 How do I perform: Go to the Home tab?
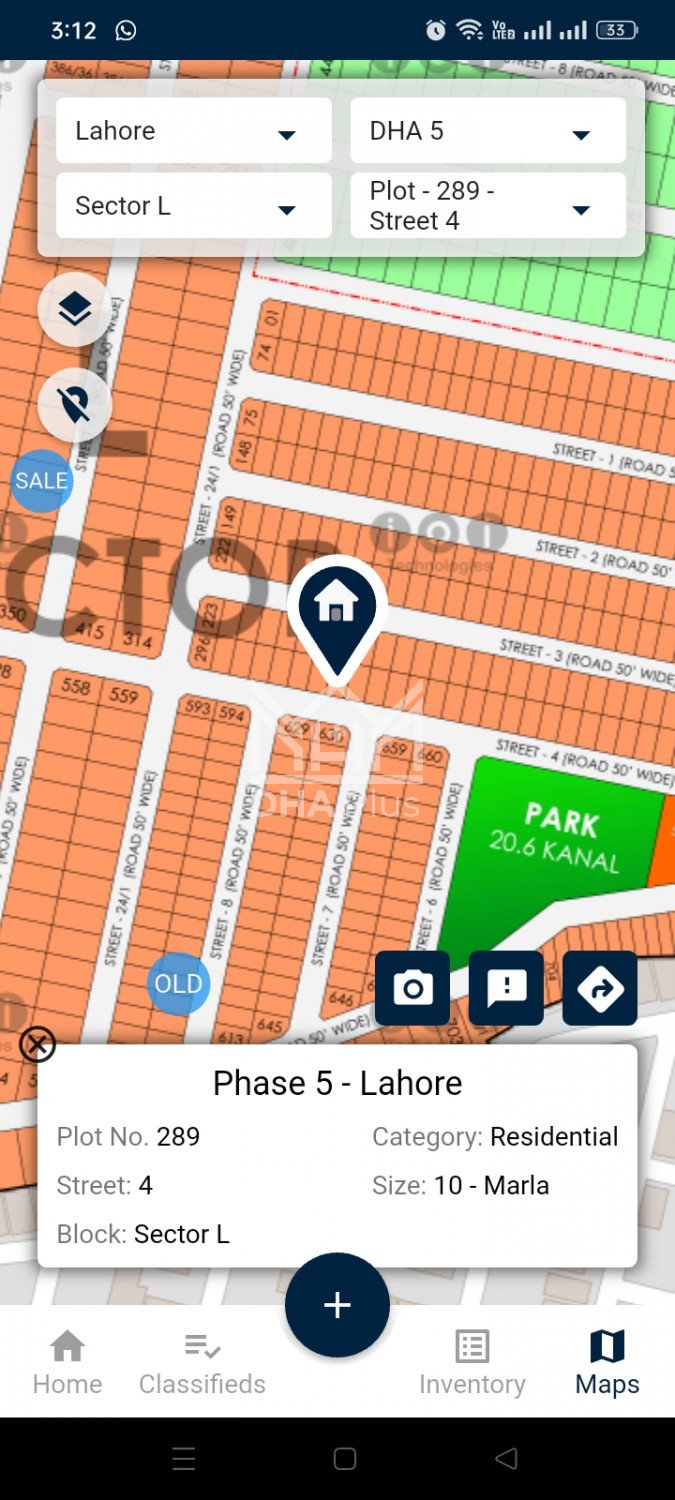click(67, 1362)
